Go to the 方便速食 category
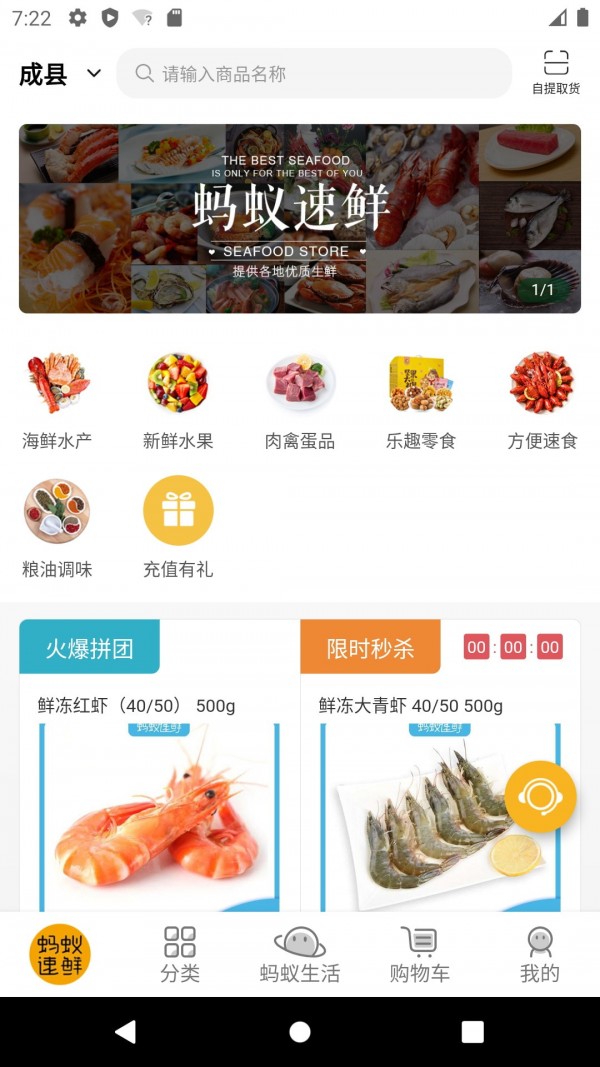The height and width of the screenshot is (1067, 600). (542, 400)
